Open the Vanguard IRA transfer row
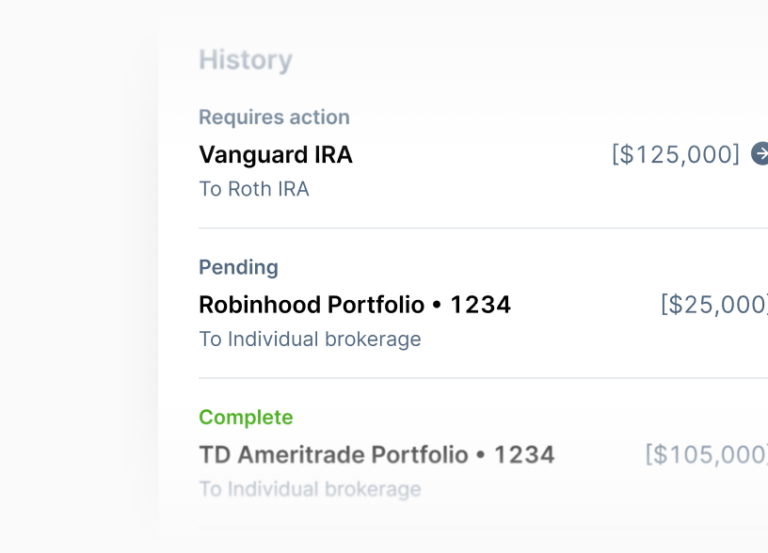Viewport: 768px width, 553px height. [276, 155]
